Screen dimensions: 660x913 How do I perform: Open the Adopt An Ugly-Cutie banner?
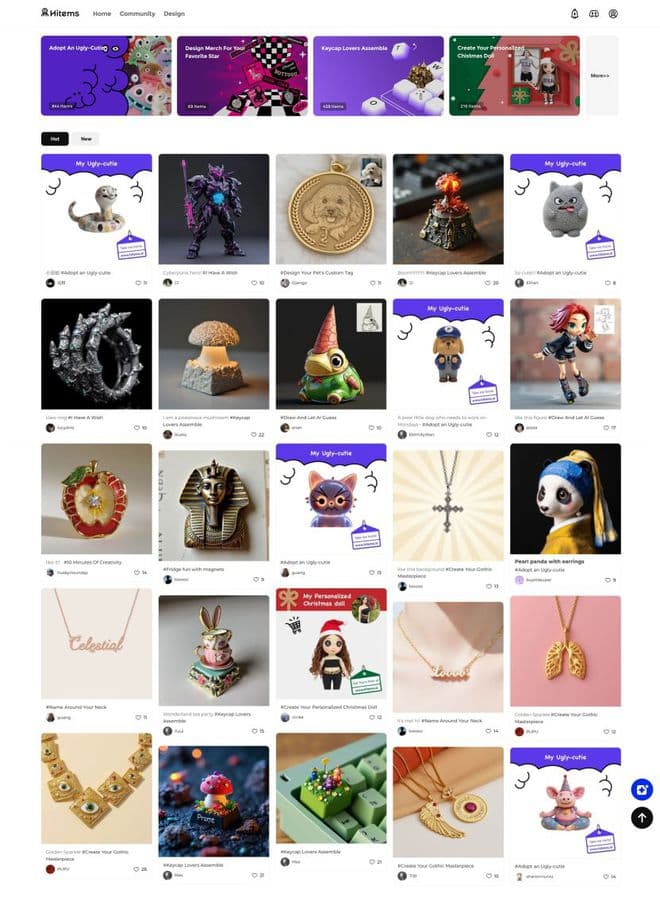[x=105, y=76]
